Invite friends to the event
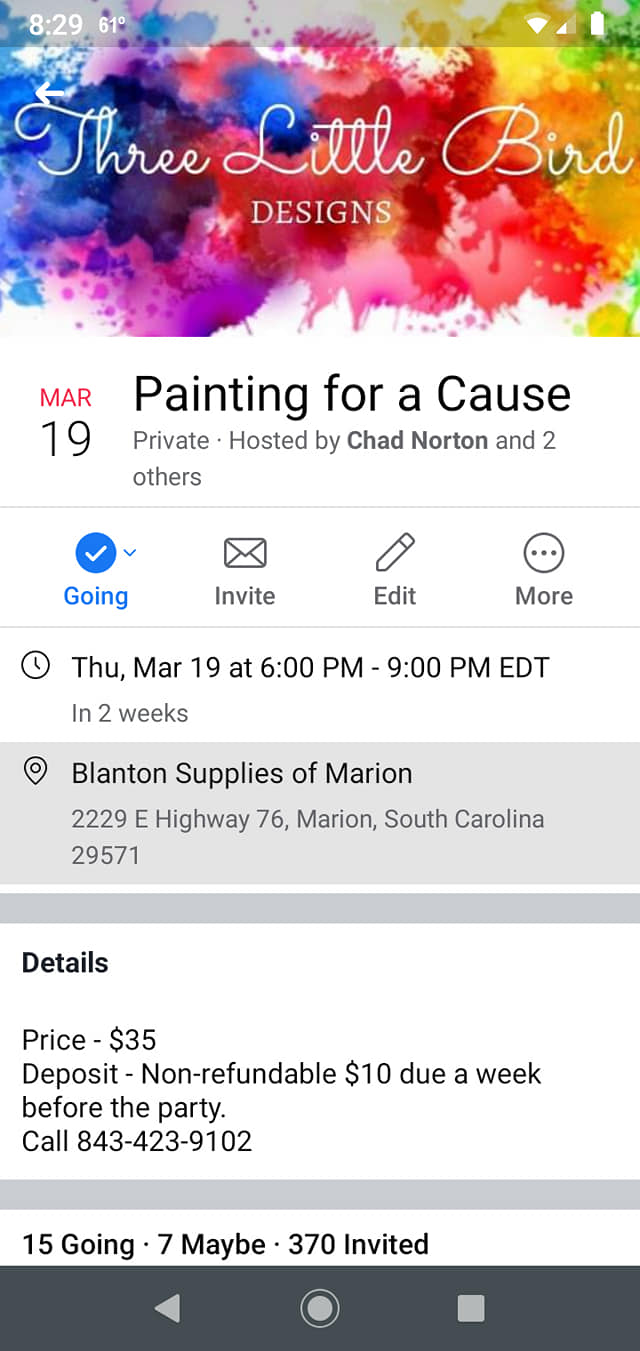 coord(245,570)
